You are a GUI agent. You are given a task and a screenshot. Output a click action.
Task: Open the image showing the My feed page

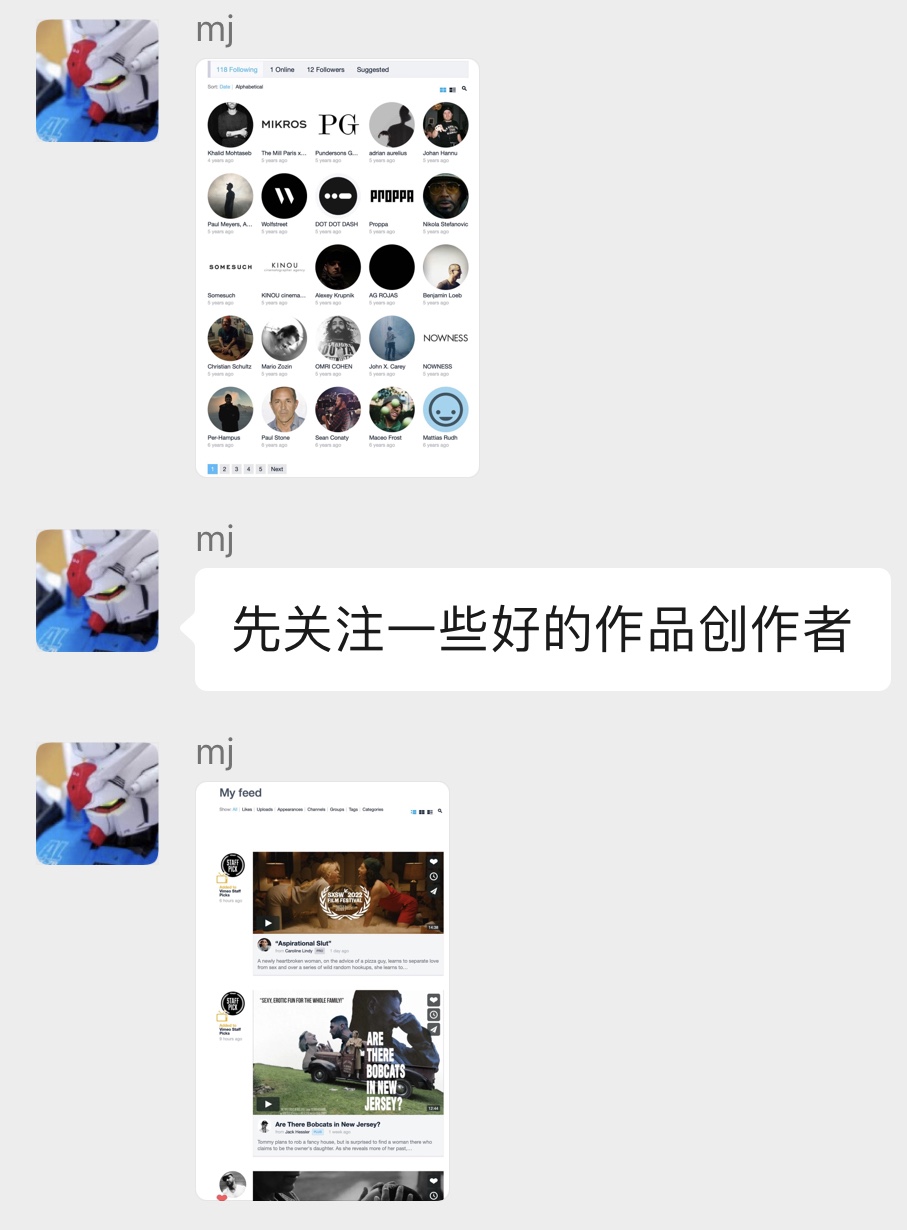click(322, 990)
